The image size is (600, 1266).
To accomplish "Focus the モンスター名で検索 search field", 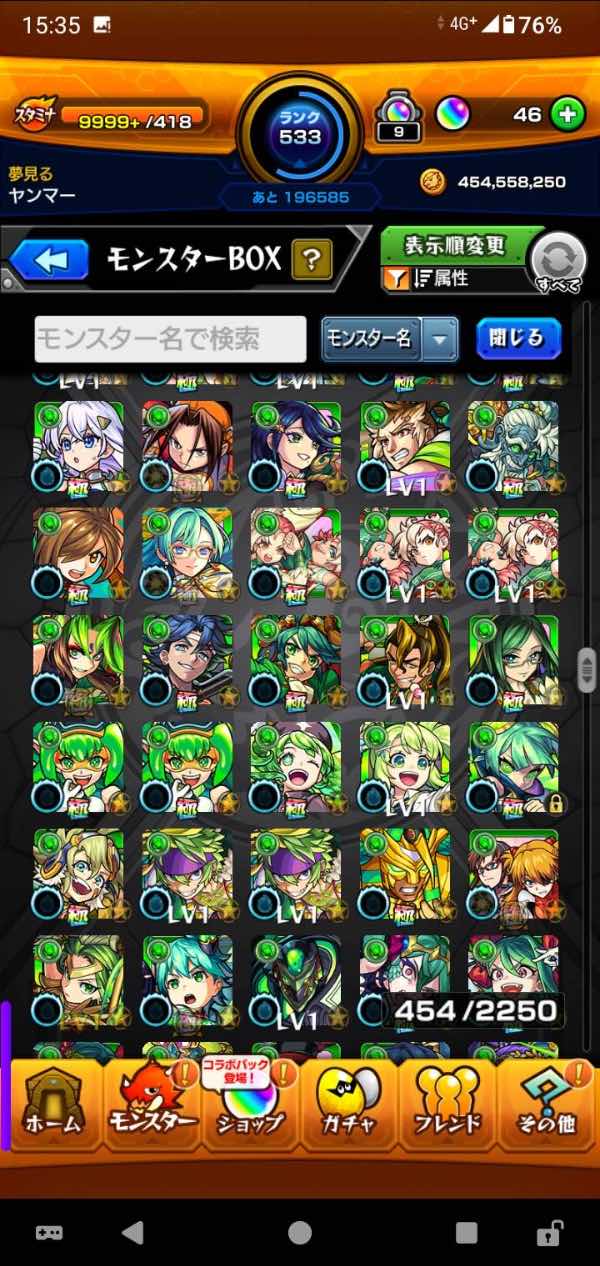I will pyautogui.click(x=170, y=340).
